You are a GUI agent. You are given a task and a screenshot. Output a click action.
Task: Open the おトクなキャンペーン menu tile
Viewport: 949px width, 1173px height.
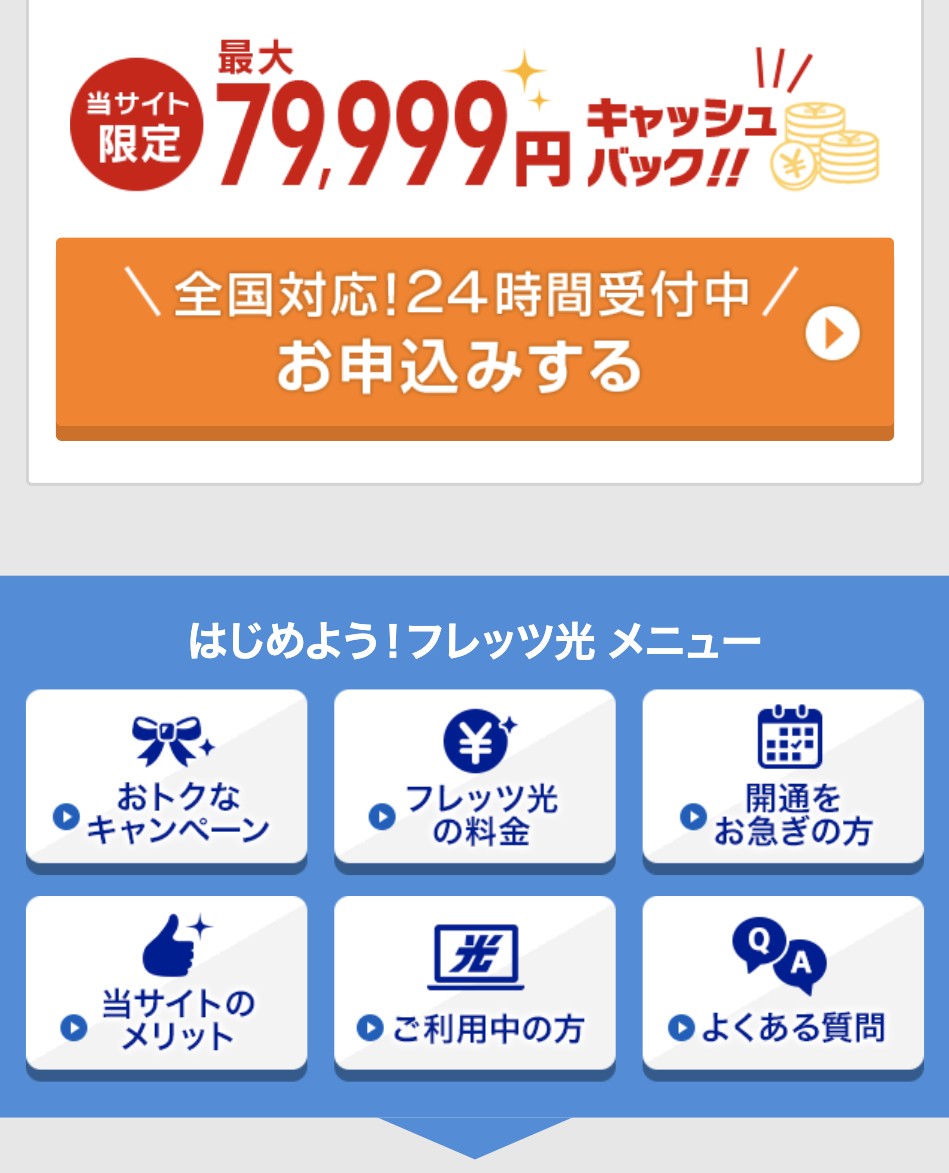pyautogui.click(x=166, y=778)
